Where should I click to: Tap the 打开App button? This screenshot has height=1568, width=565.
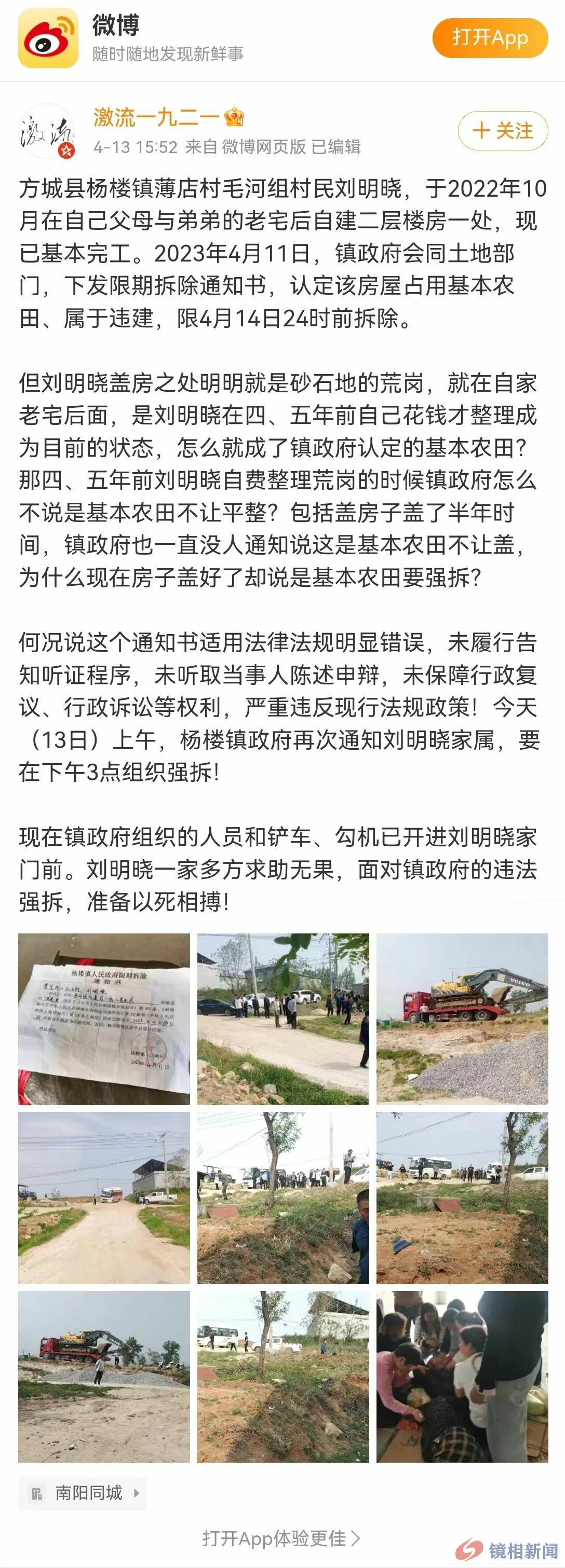point(490,38)
